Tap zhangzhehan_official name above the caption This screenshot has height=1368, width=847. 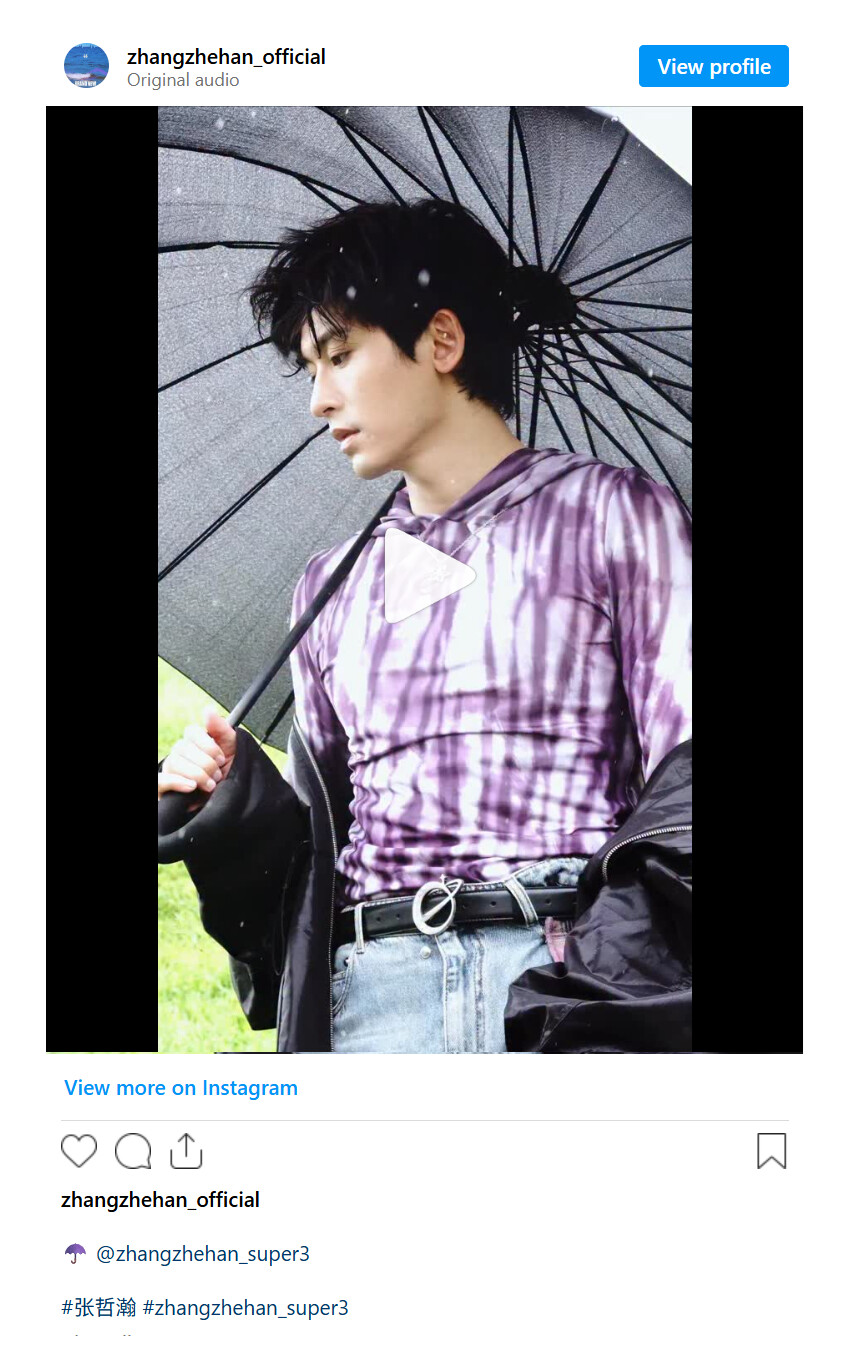point(160,1200)
